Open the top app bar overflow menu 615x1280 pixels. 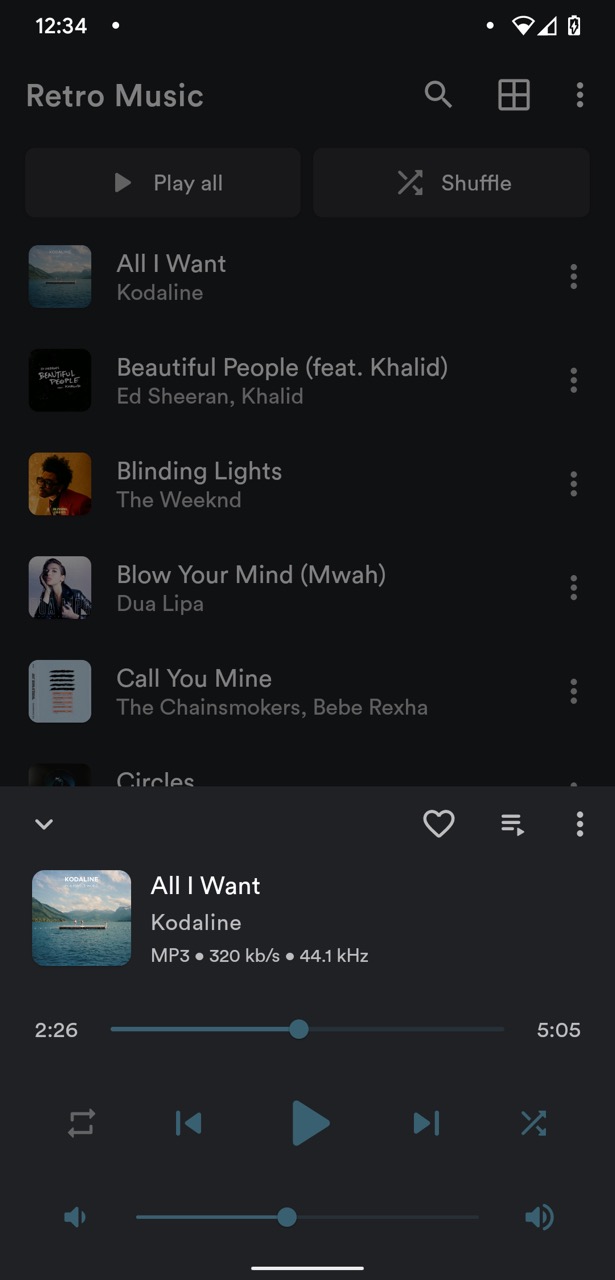pyautogui.click(x=580, y=95)
